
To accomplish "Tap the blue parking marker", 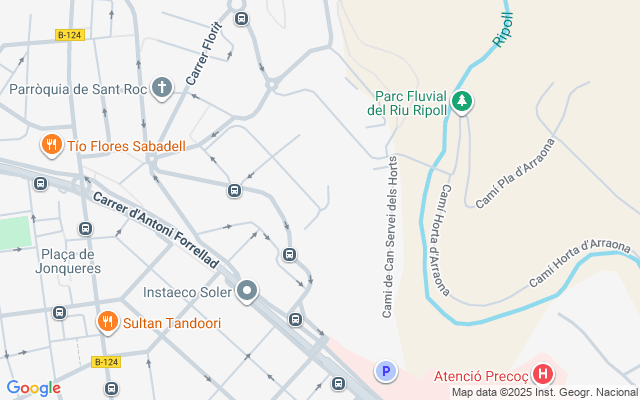I will click(386, 372).
